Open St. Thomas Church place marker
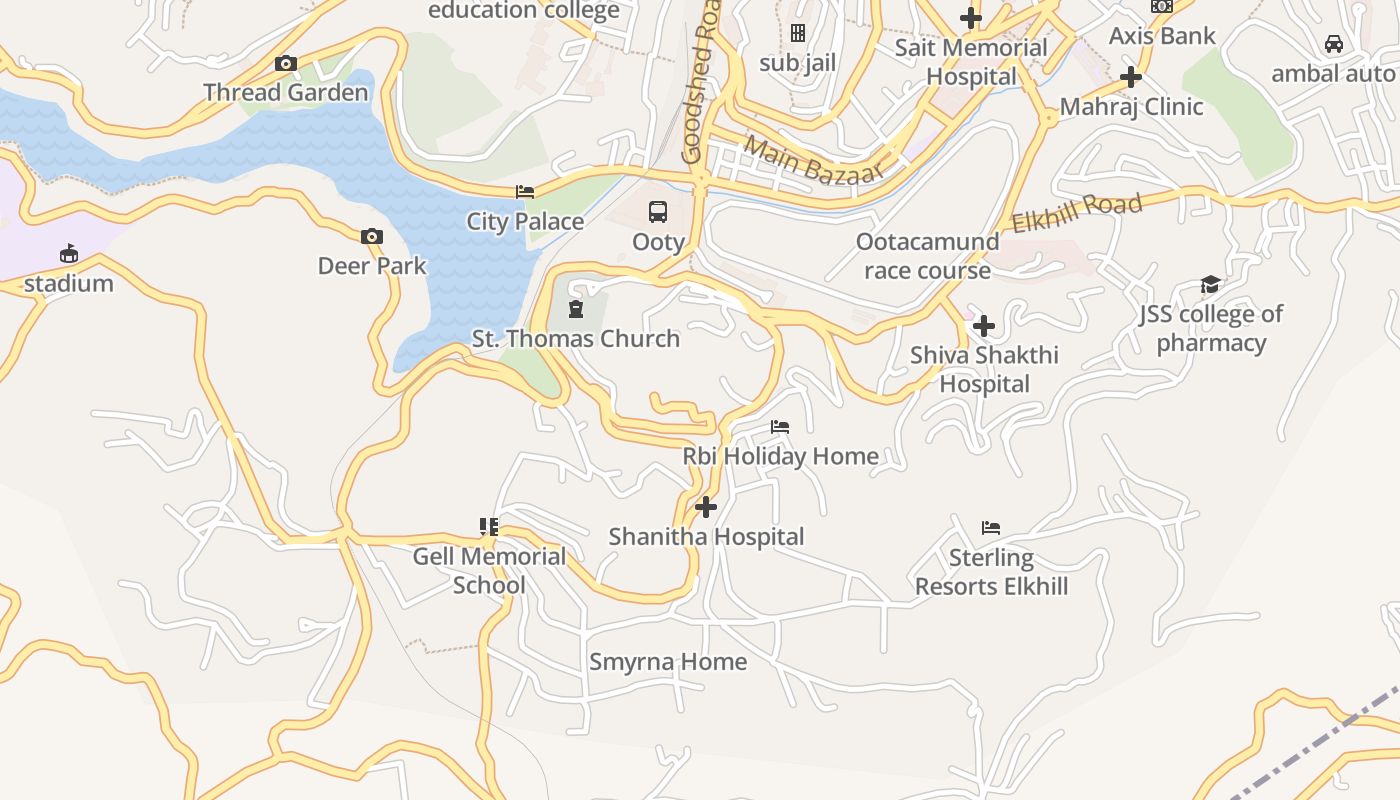 [x=576, y=309]
